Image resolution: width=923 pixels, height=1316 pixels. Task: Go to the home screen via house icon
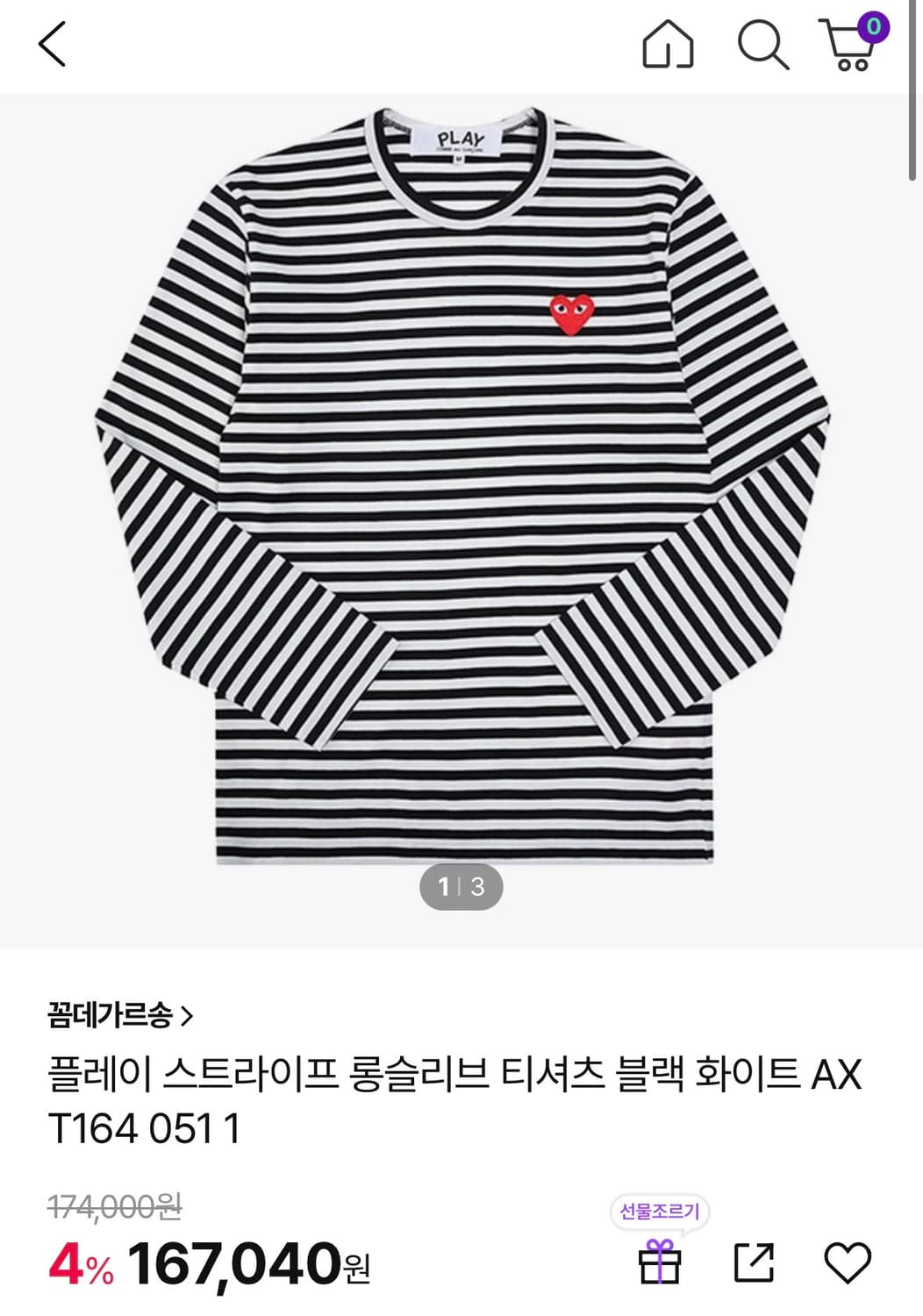pyautogui.click(x=669, y=46)
